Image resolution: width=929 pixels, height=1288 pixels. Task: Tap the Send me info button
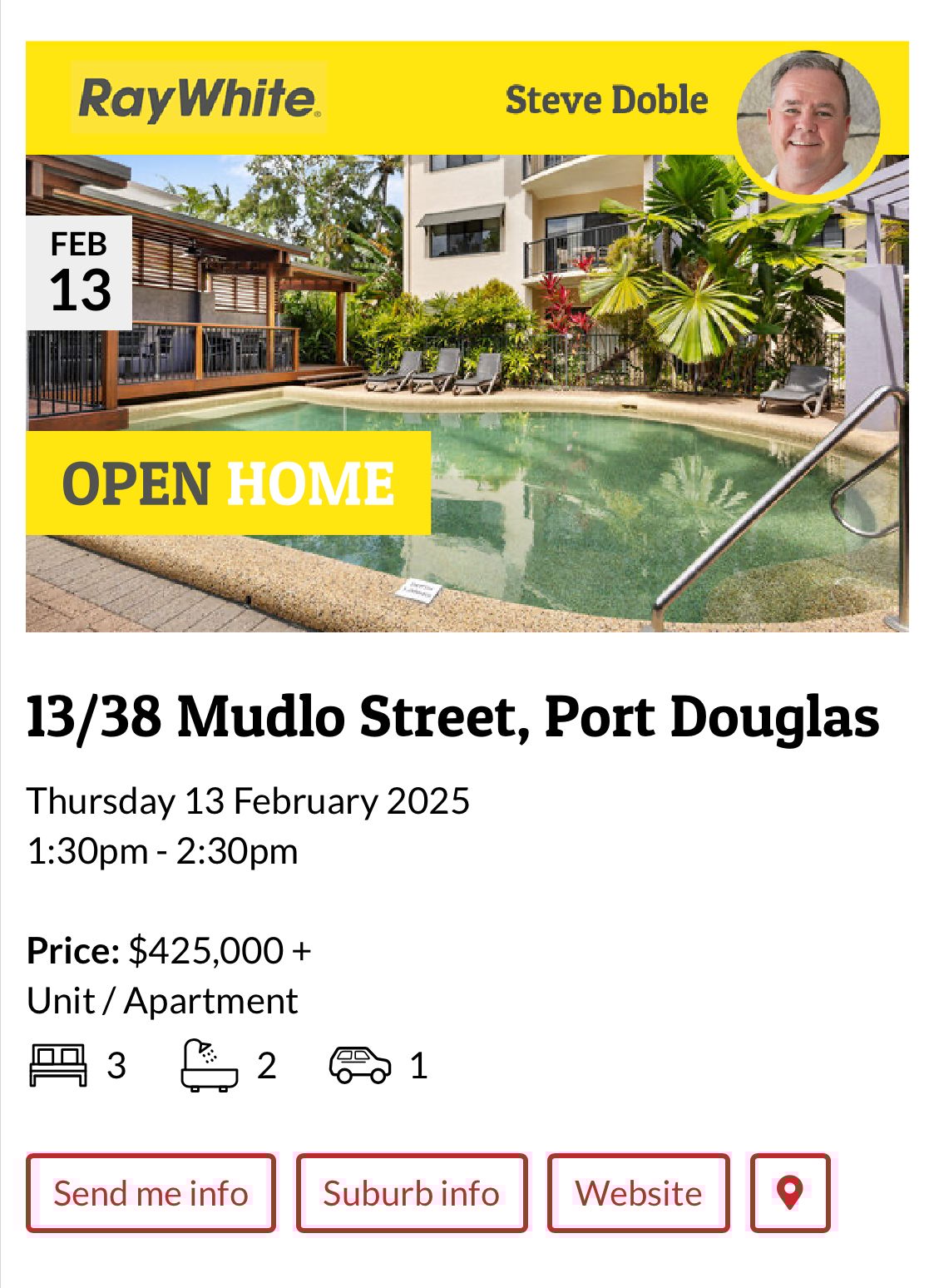[x=151, y=1192]
